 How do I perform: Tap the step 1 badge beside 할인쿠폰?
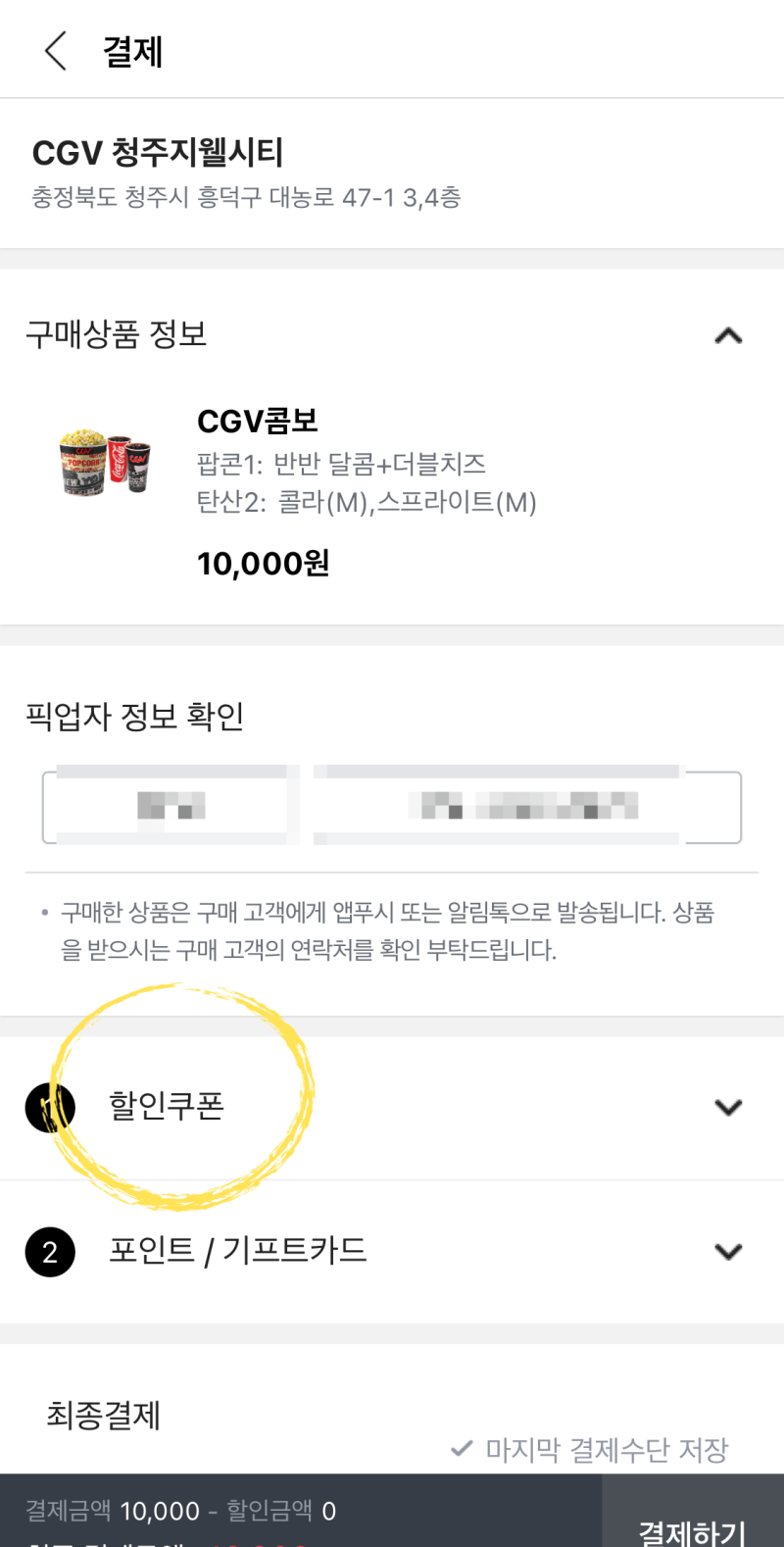coord(50,1108)
